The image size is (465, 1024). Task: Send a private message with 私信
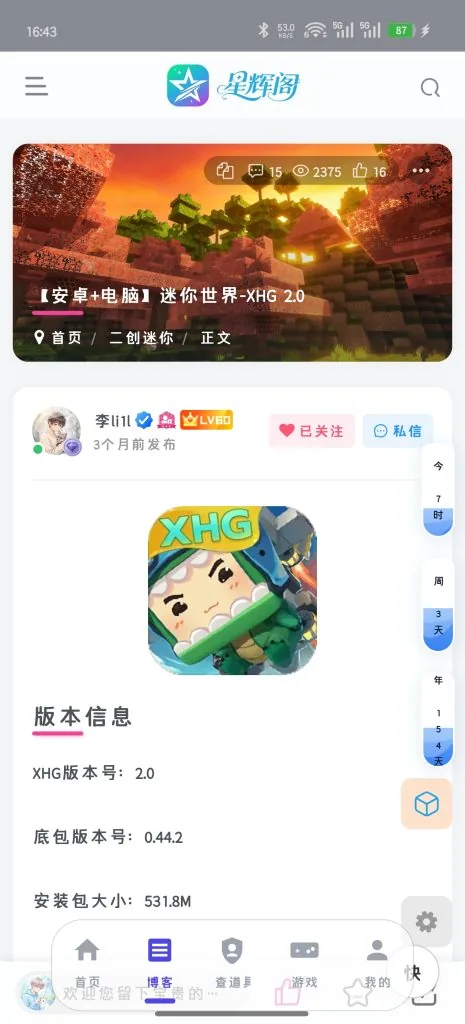398,431
